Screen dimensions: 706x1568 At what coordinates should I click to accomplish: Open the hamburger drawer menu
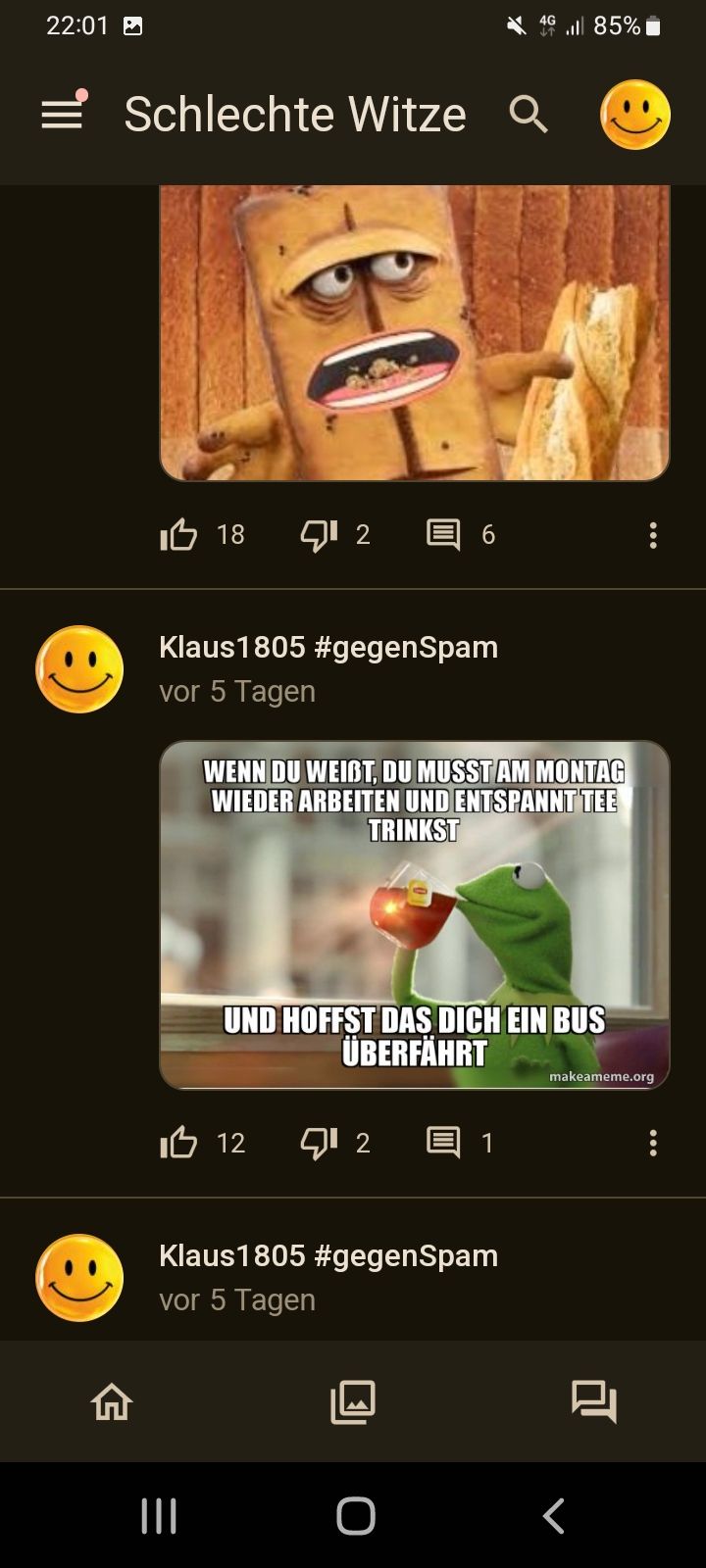pyautogui.click(x=62, y=115)
